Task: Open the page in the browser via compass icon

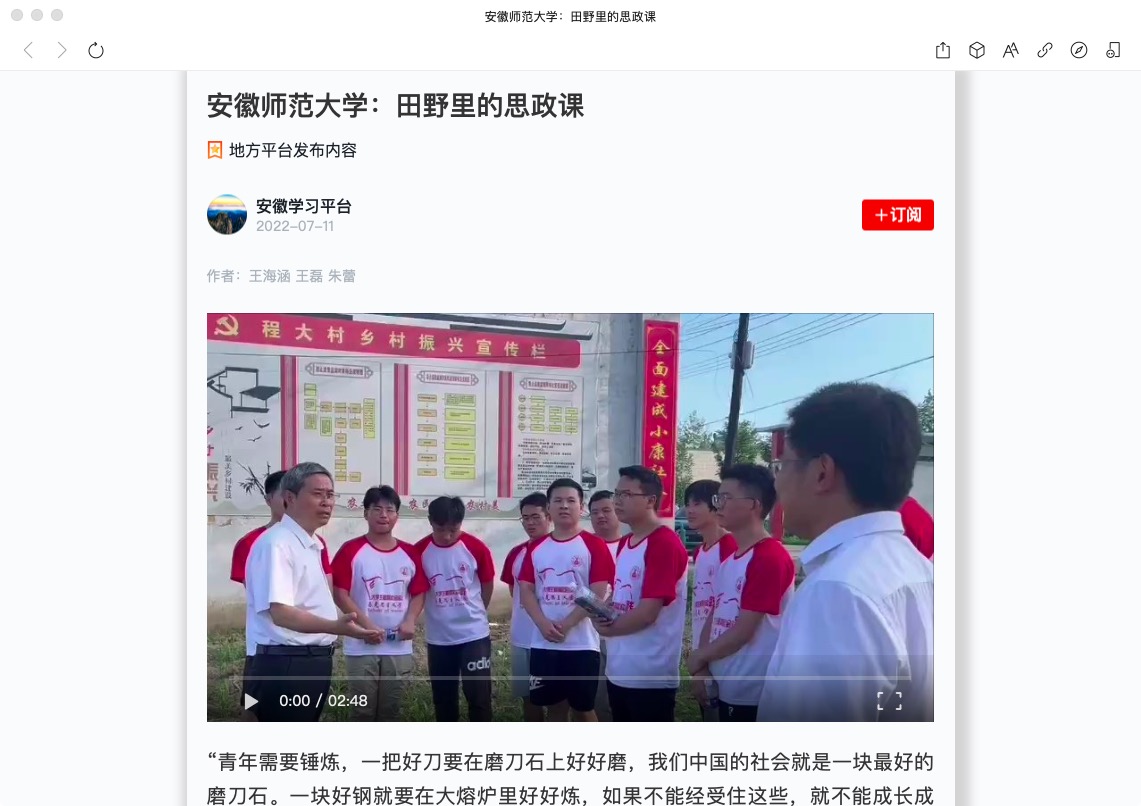Action: click(x=1079, y=50)
